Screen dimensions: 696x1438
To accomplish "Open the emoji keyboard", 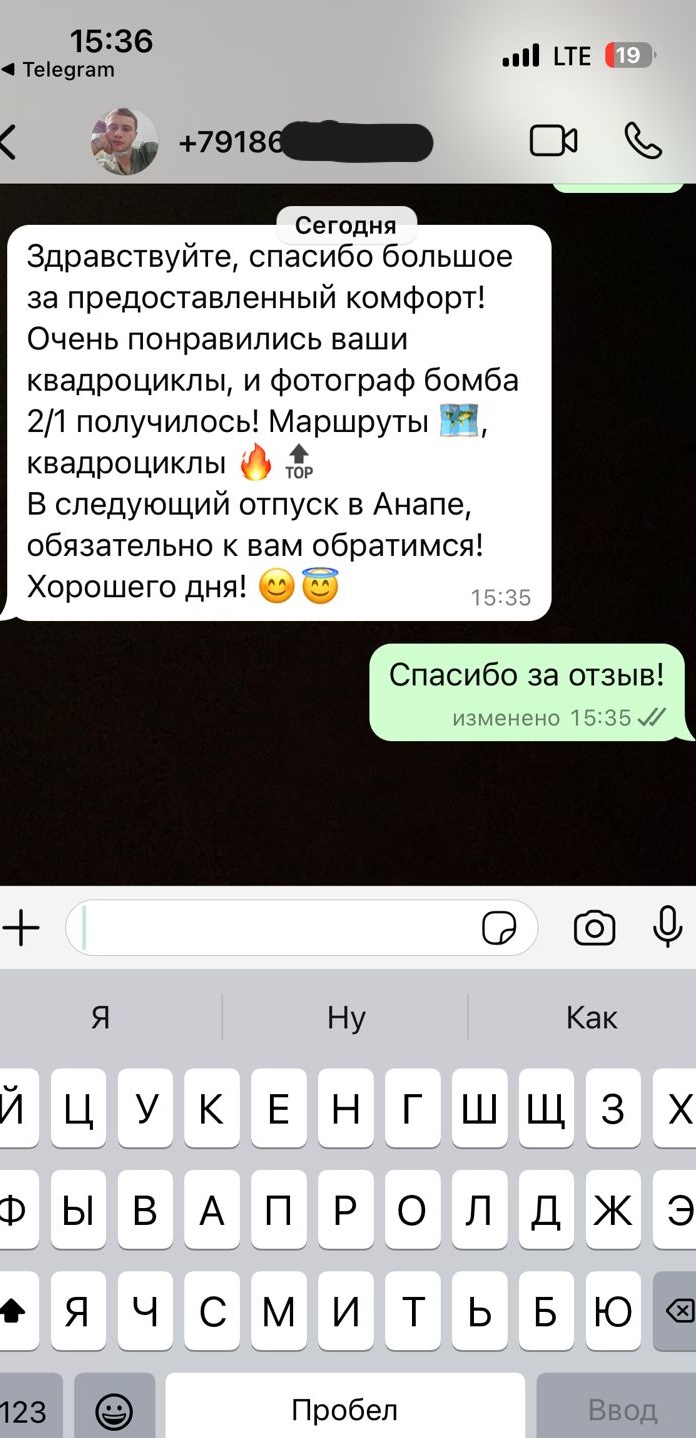I will (115, 1410).
